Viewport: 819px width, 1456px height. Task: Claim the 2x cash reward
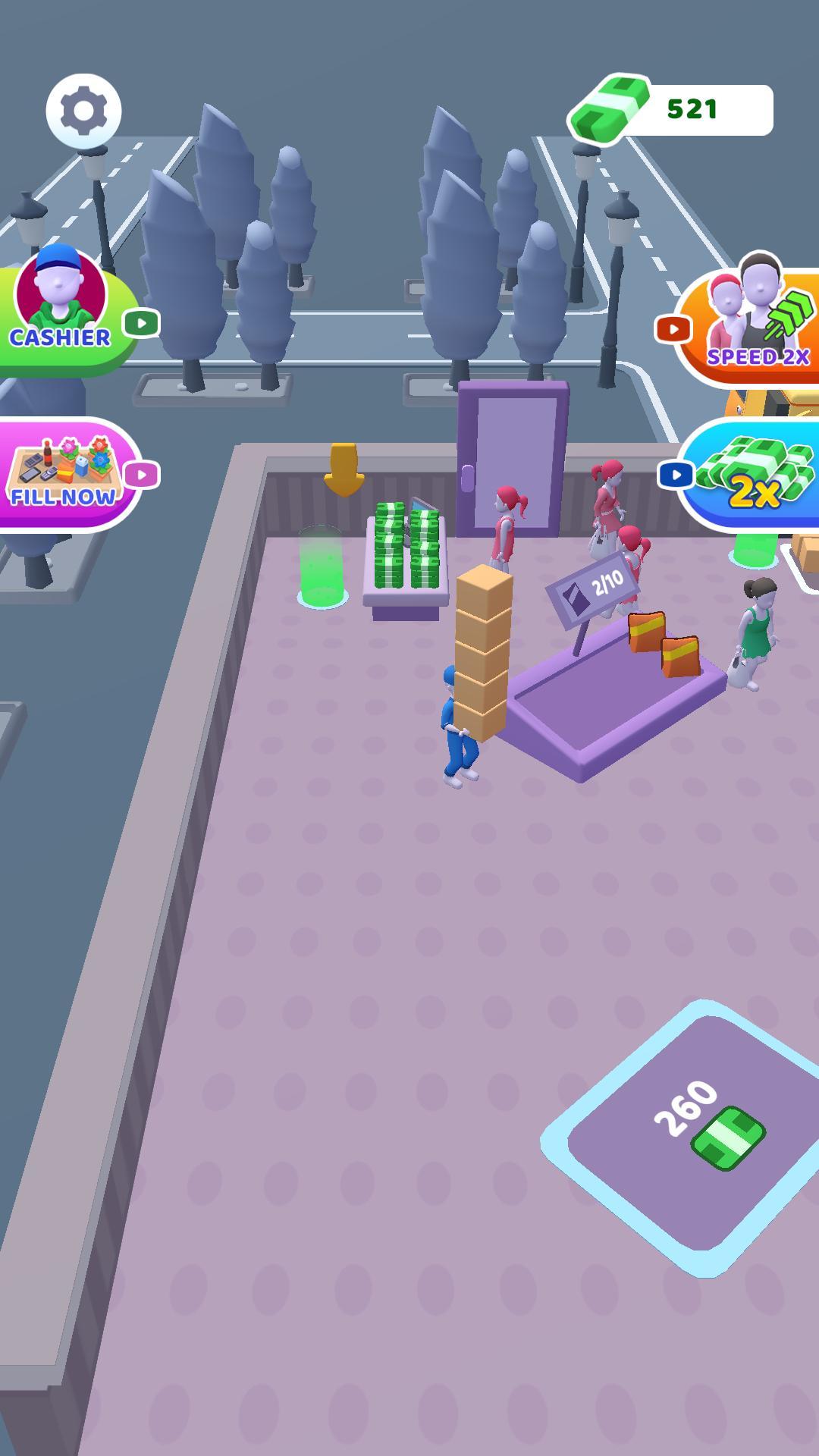tap(751, 475)
